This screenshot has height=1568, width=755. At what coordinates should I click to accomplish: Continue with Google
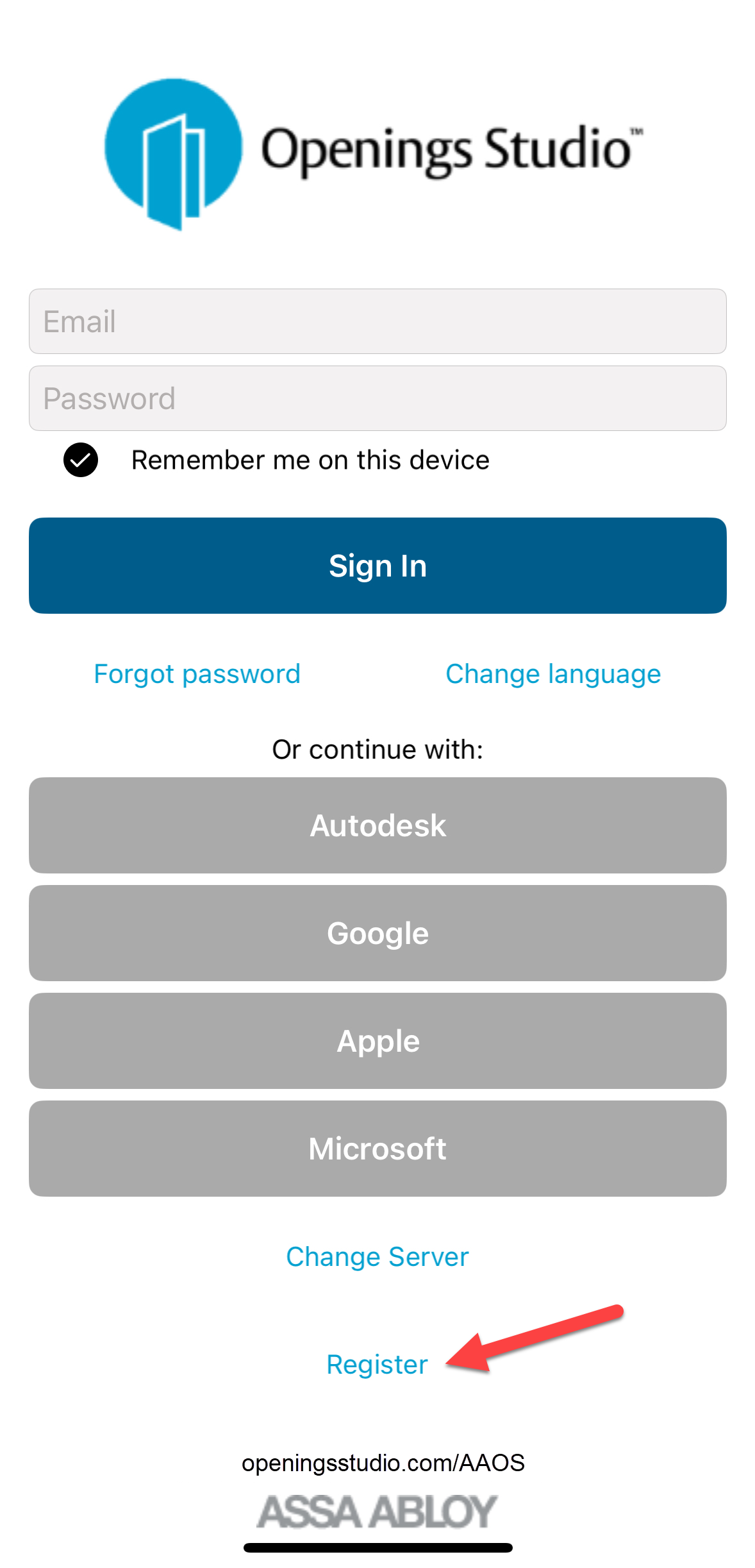coord(377,933)
